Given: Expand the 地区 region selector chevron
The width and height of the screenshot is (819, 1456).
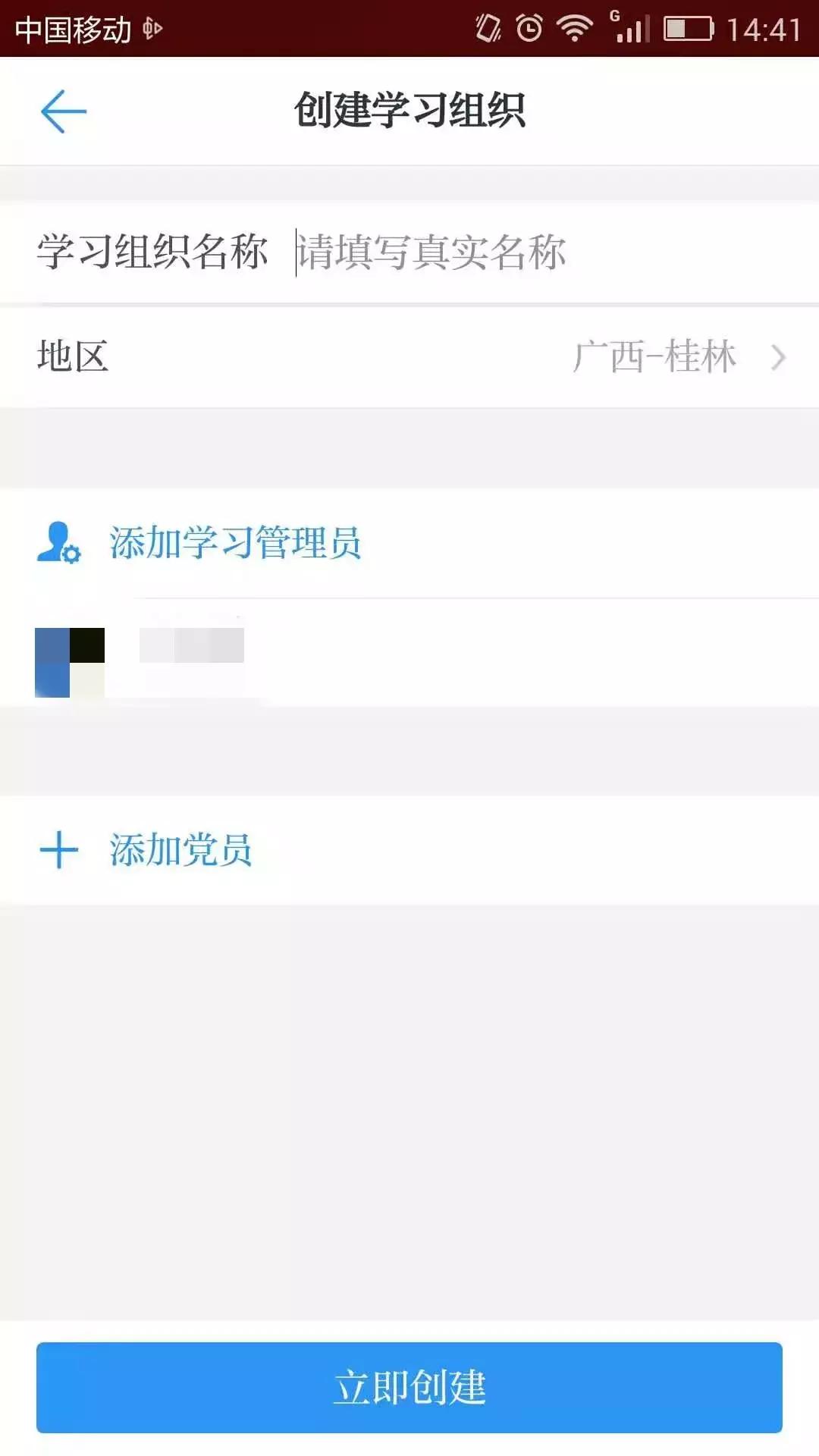Looking at the screenshot, I should [777, 358].
